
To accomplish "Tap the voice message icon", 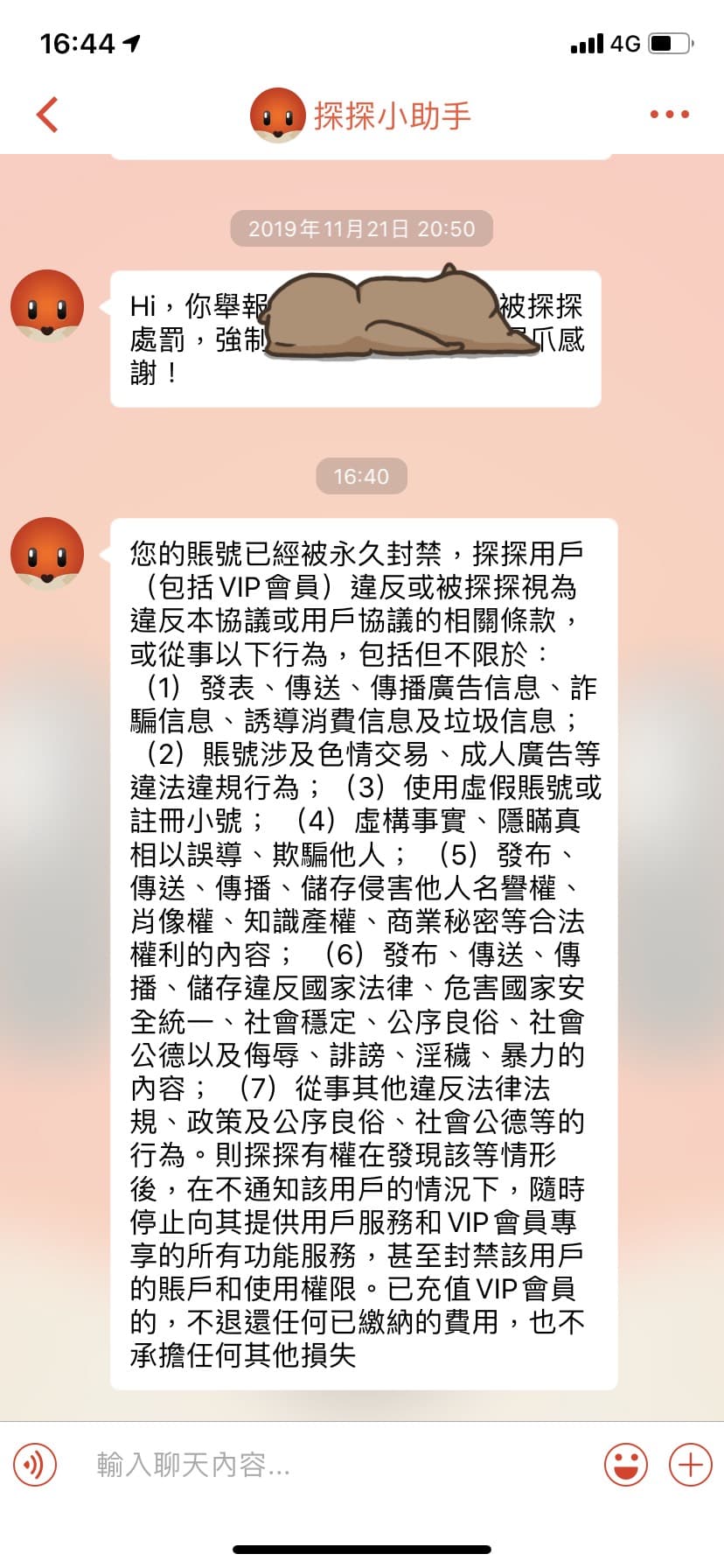I will click(x=35, y=1464).
